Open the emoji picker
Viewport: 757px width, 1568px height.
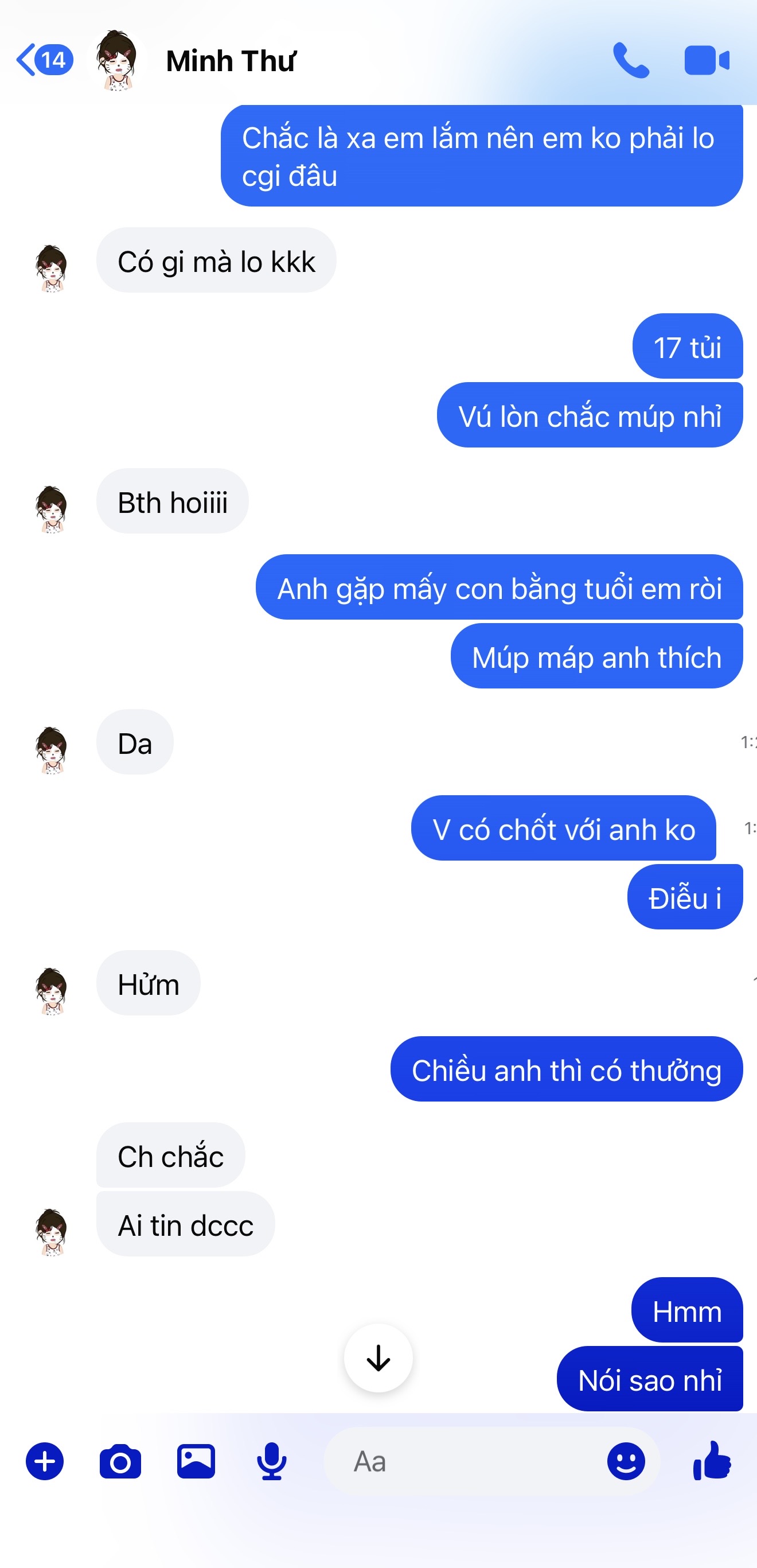[x=626, y=1461]
